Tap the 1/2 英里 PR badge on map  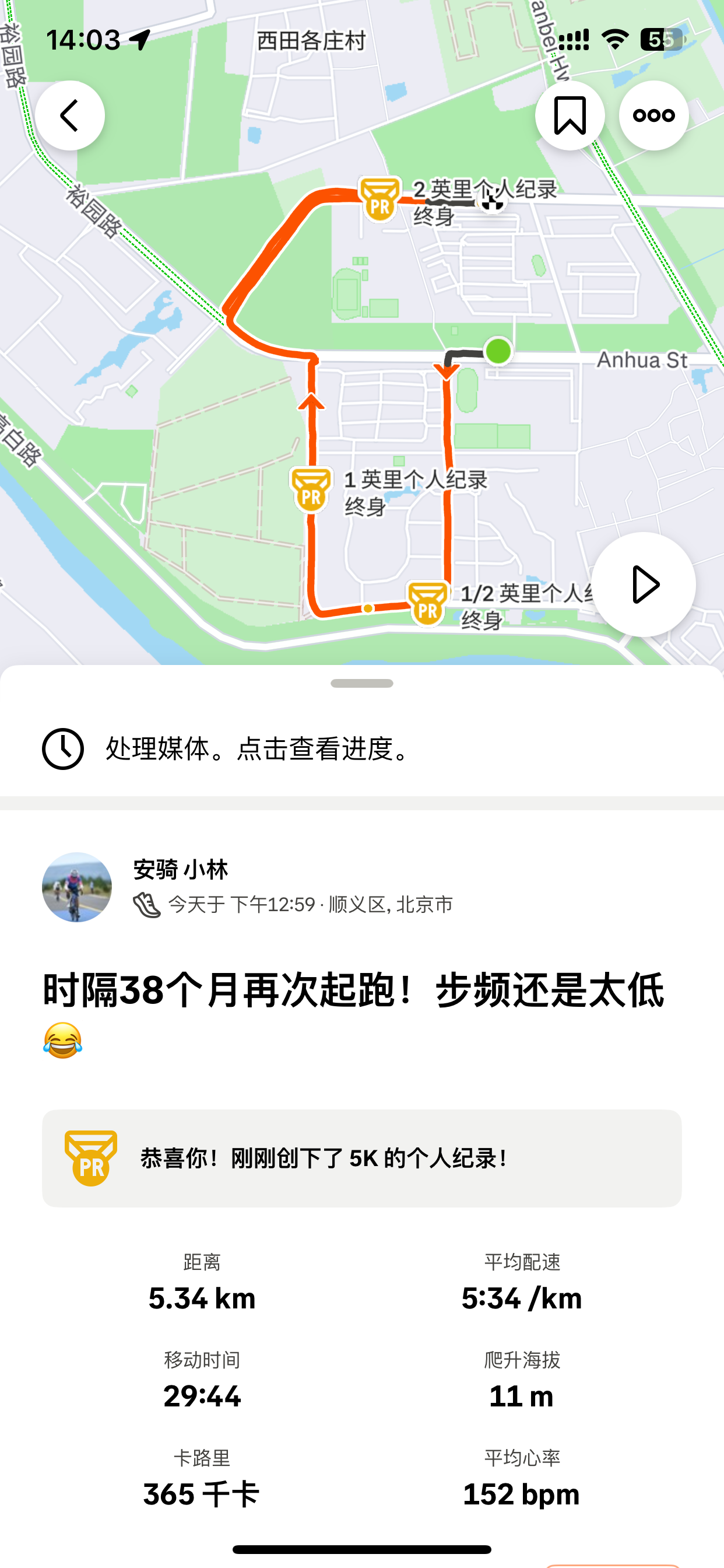[428, 603]
